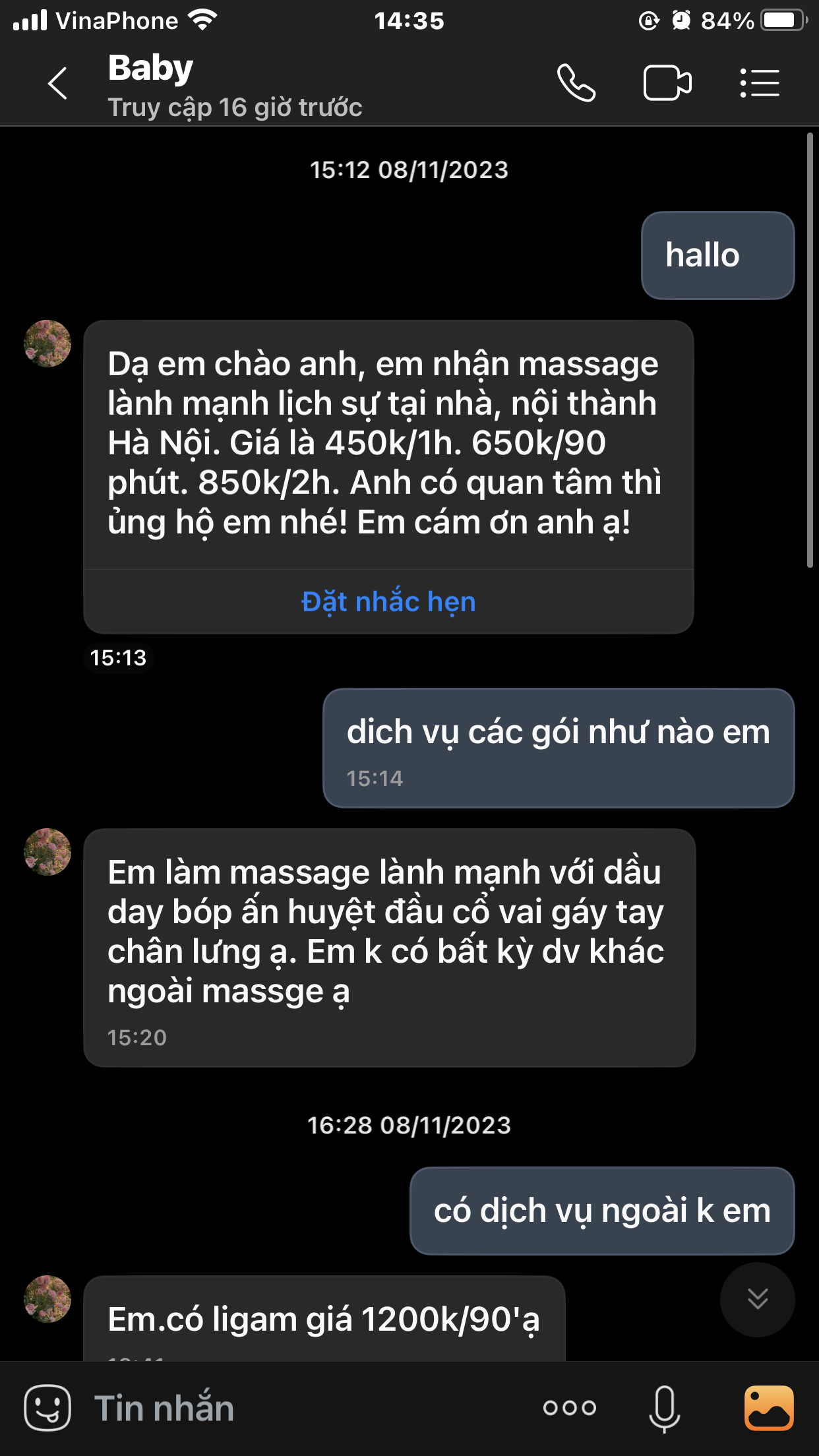Jump to the latest messages
Screen dimensions: 819x1456
click(x=757, y=1299)
